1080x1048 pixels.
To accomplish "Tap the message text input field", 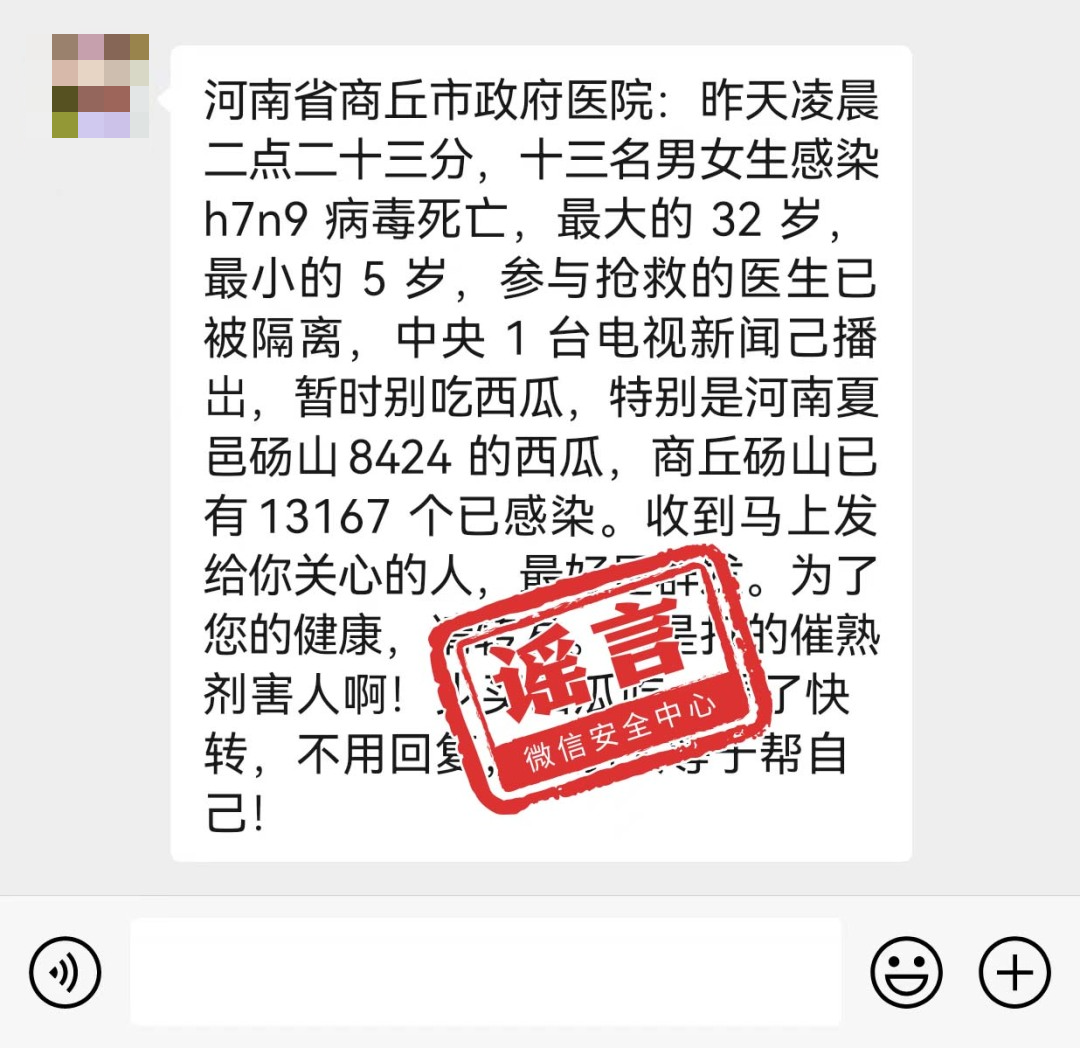I will [x=486, y=971].
